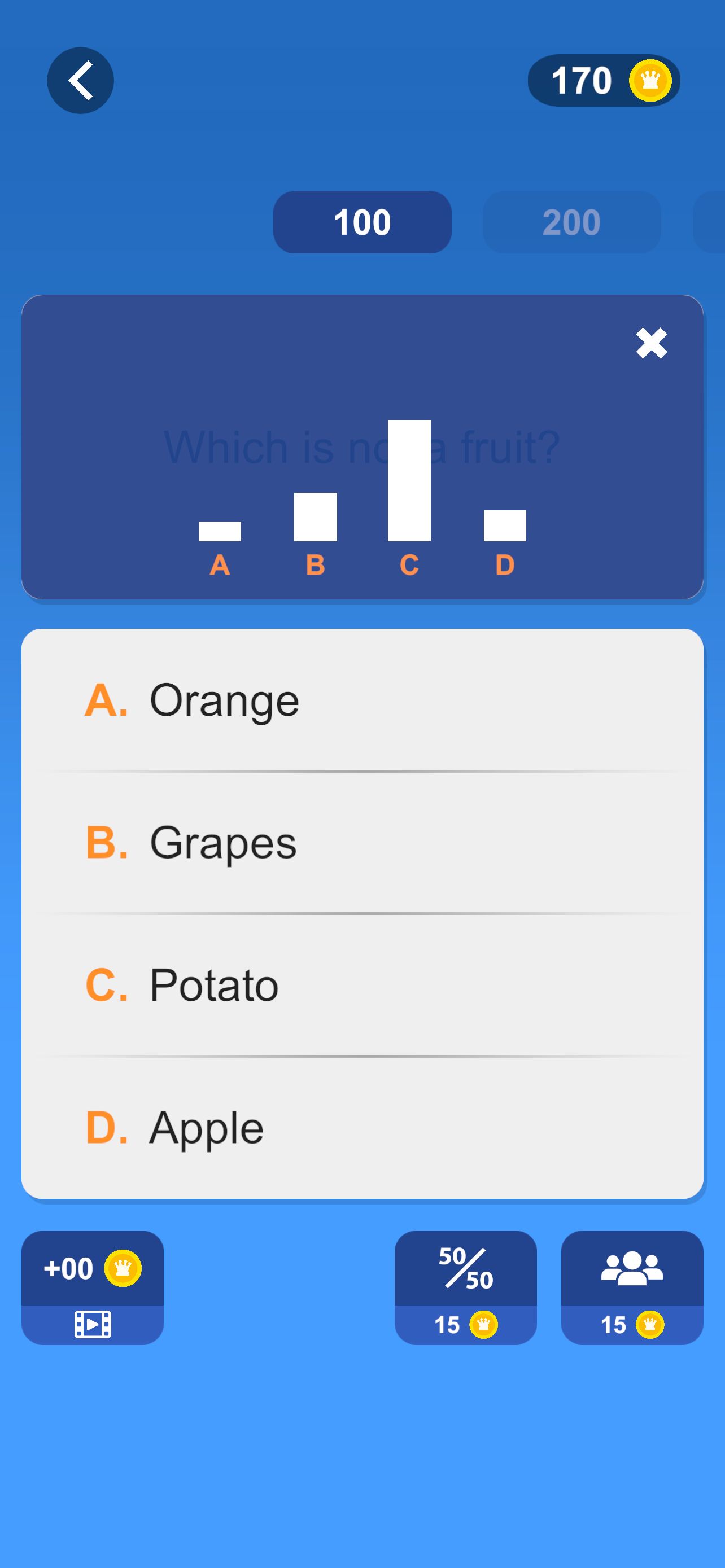
Task: Choose answer A. Orange
Action: coord(361,700)
